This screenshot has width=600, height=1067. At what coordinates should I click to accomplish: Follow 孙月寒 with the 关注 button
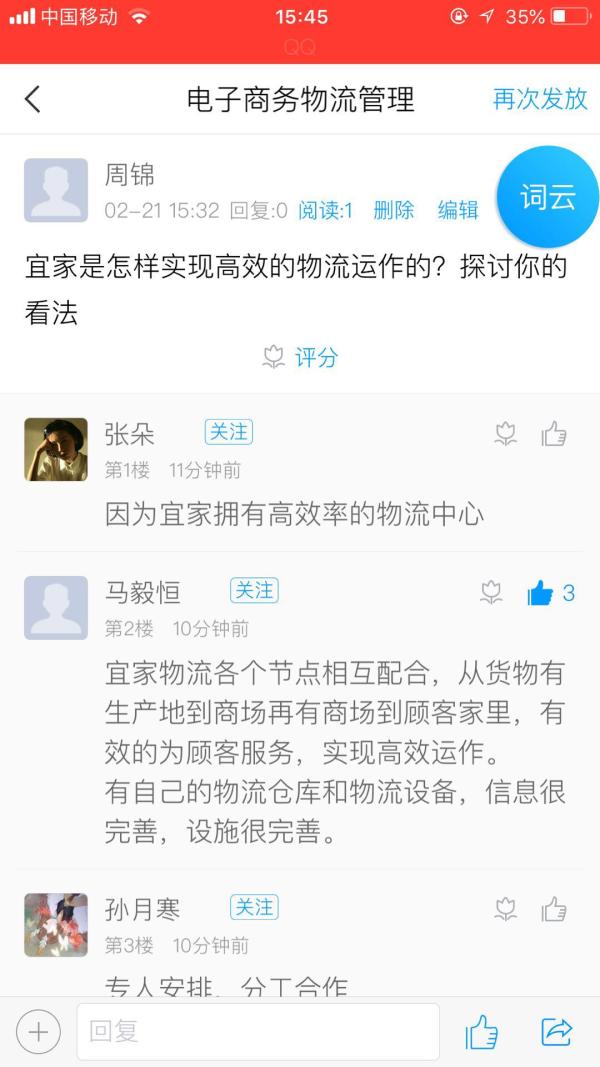[254, 907]
